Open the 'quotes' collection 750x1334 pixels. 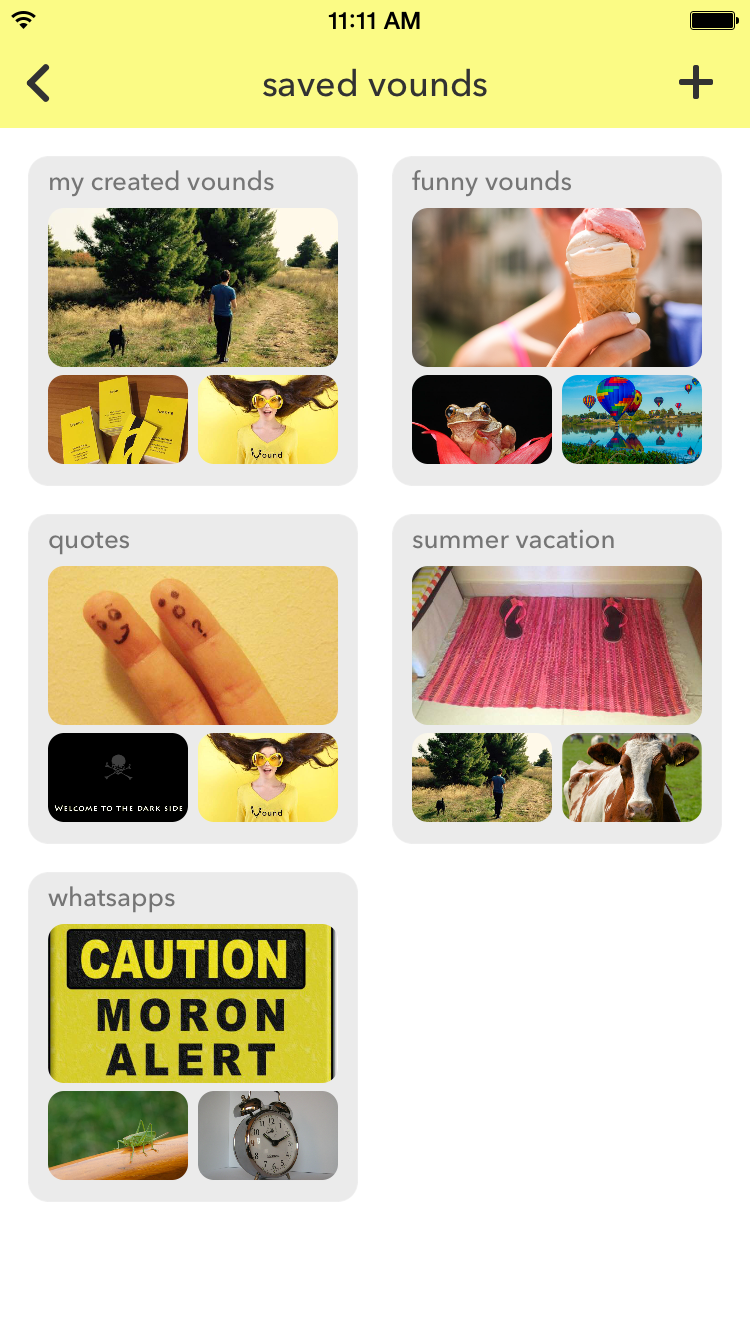click(193, 679)
